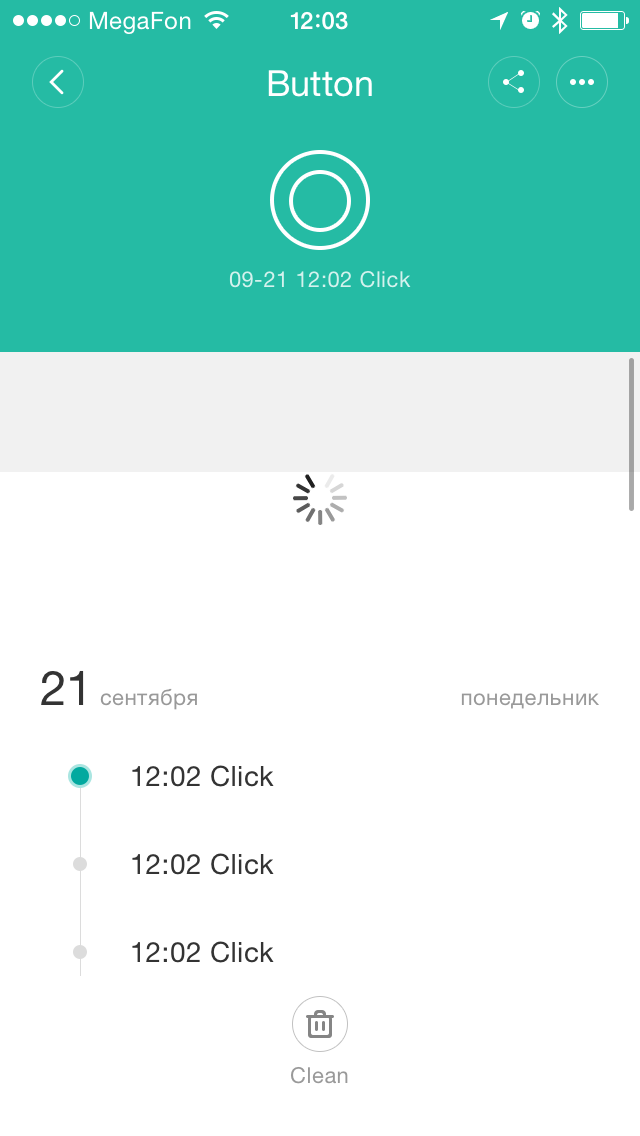Tap the Clean trash button
Image resolution: width=640 pixels, height=1136 pixels.
pyautogui.click(x=320, y=1025)
